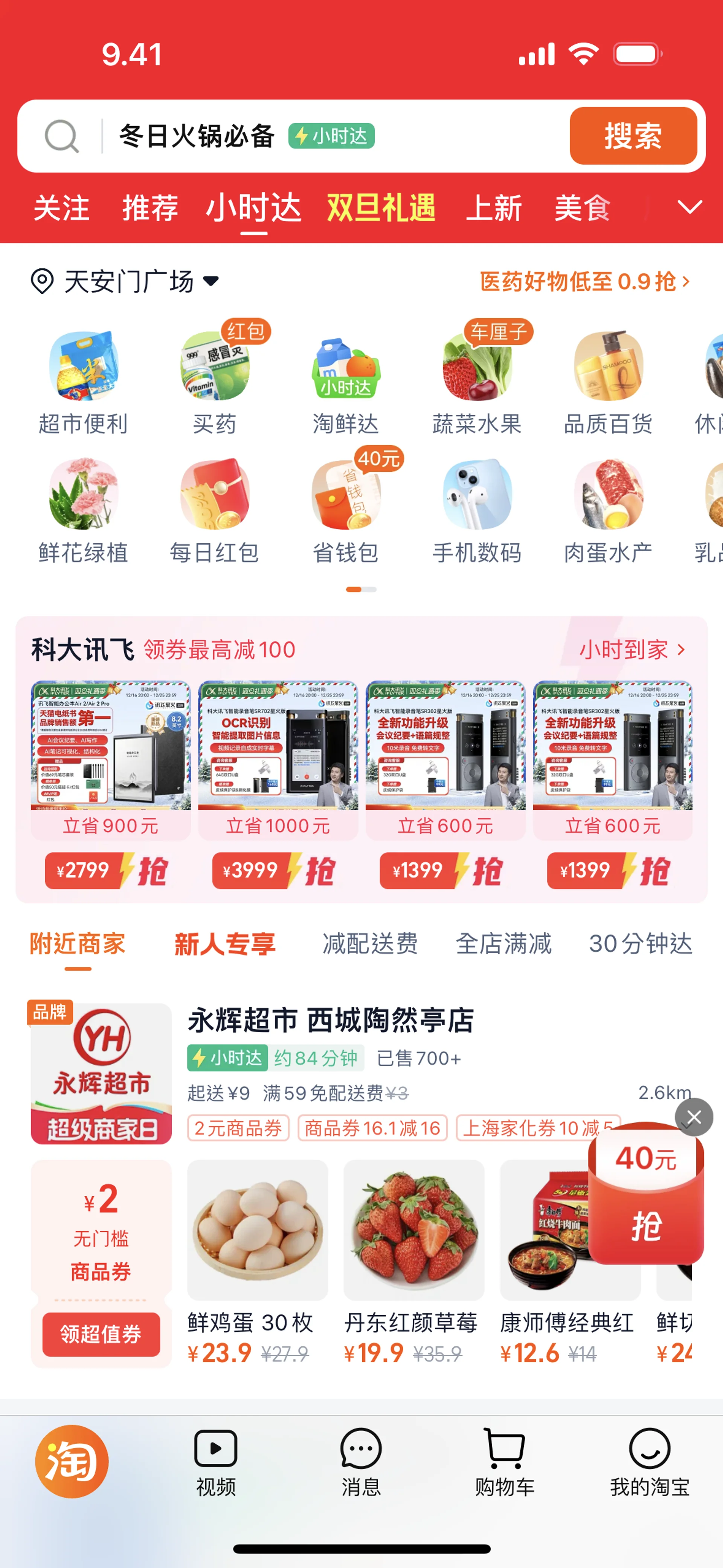Open 医药好物低至0.9抢 promo link
This screenshot has width=723, height=1568.
pyautogui.click(x=584, y=281)
